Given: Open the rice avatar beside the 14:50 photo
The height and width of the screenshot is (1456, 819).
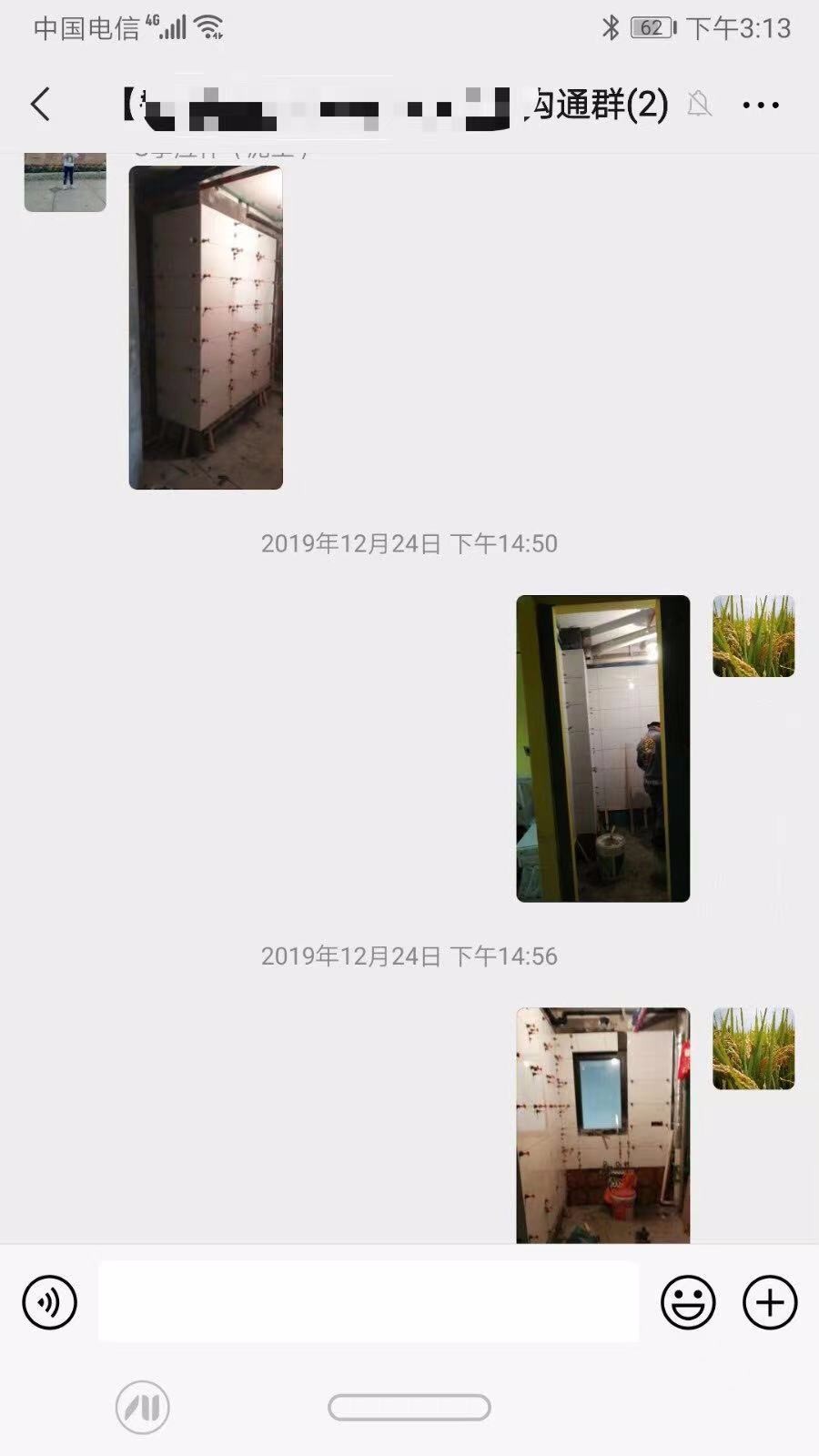Looking at the screenshot, I should (753, 636).
